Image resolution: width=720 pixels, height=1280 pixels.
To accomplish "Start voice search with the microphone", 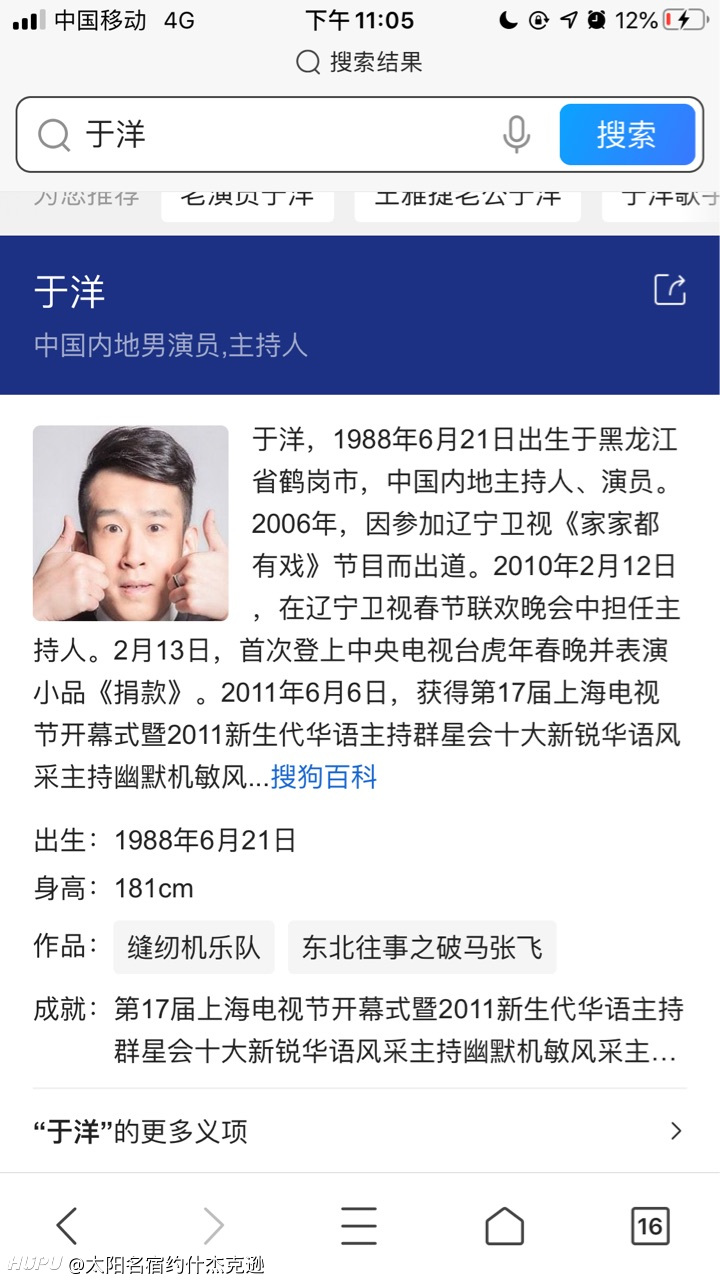I will coord(516,134).
